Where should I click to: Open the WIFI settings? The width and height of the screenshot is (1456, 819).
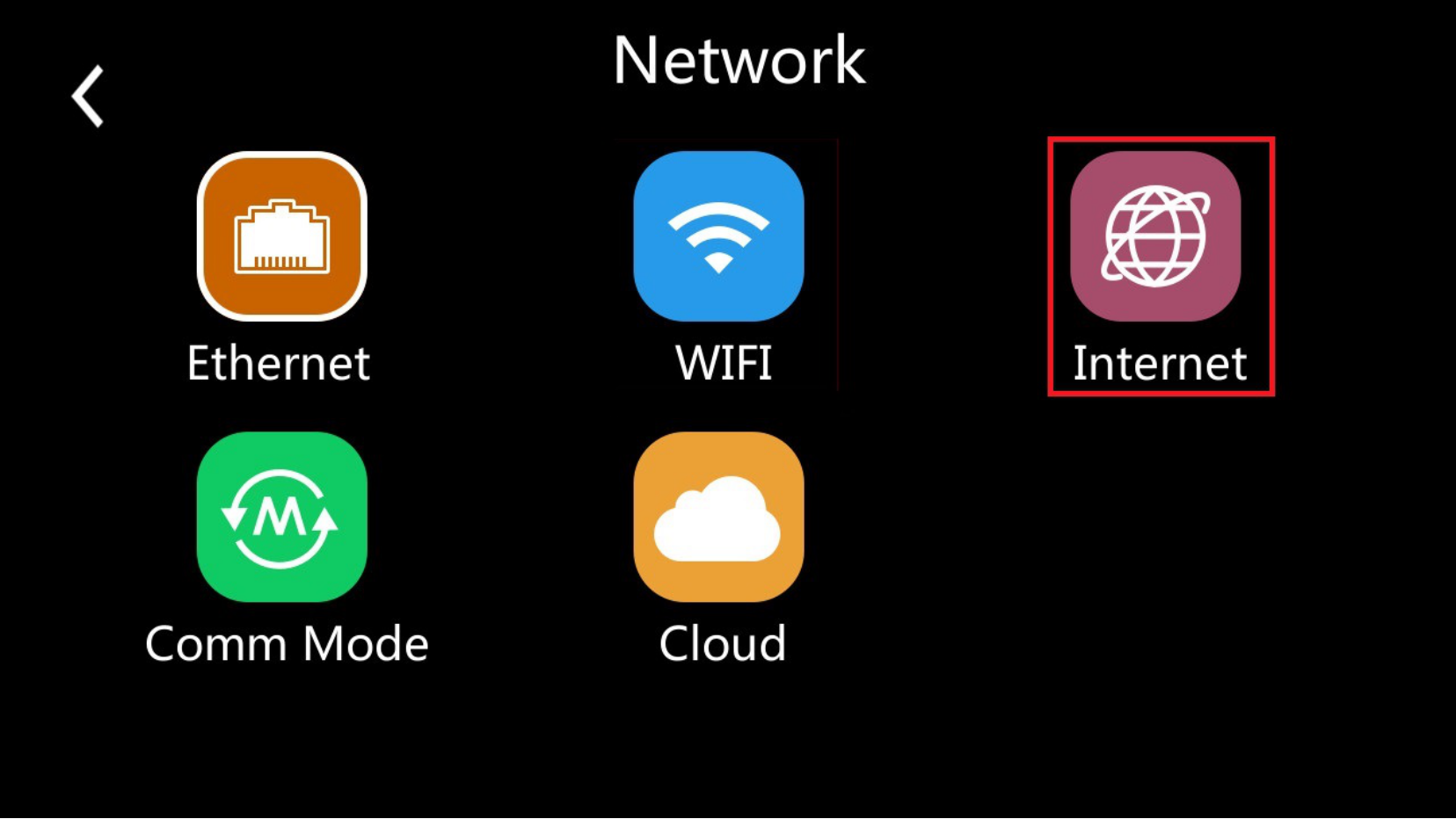pyautogui.click(x=718, y=237)
